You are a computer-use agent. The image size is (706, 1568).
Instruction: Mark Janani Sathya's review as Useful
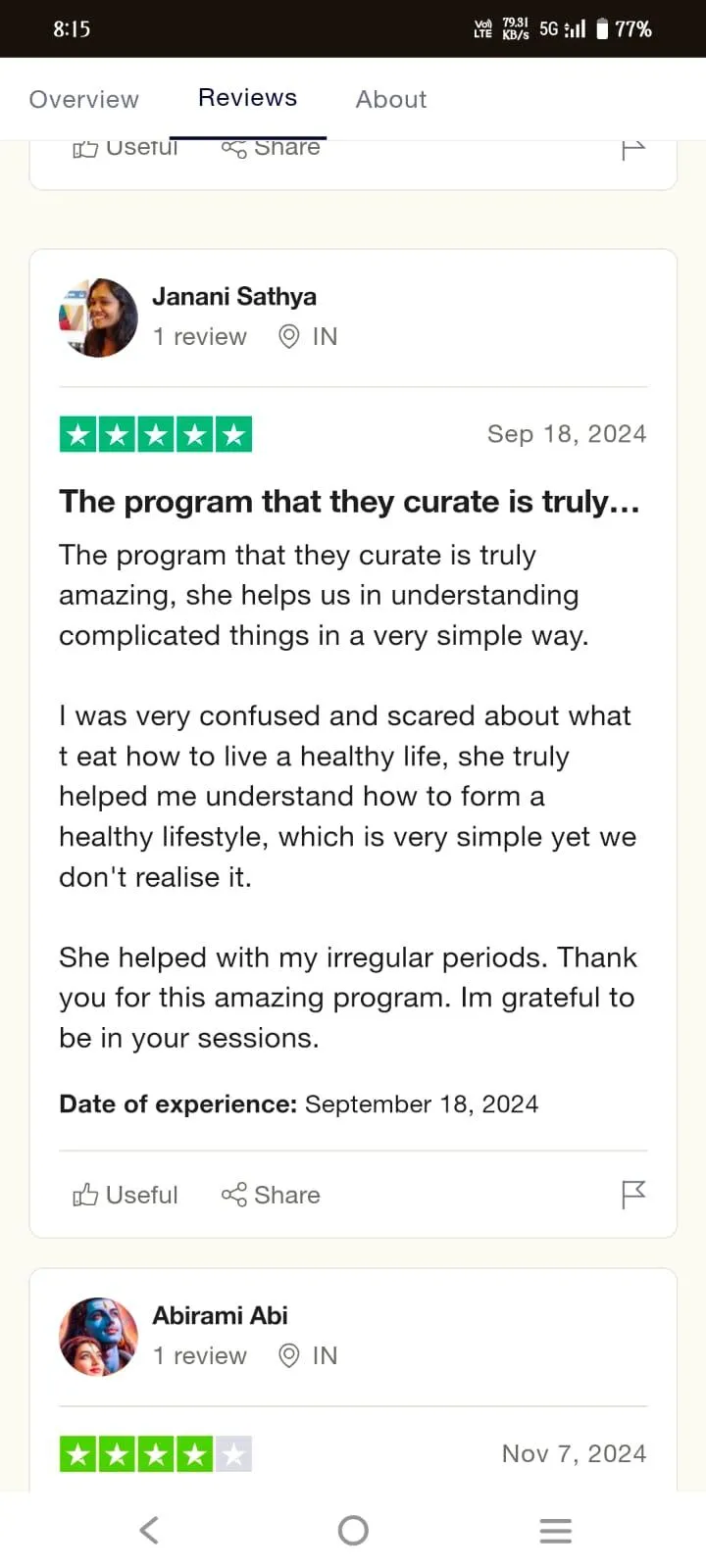126,1195
